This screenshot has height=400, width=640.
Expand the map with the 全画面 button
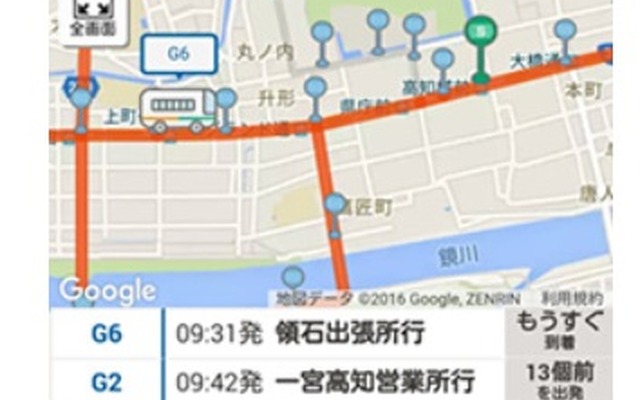[x=92, y=19]
